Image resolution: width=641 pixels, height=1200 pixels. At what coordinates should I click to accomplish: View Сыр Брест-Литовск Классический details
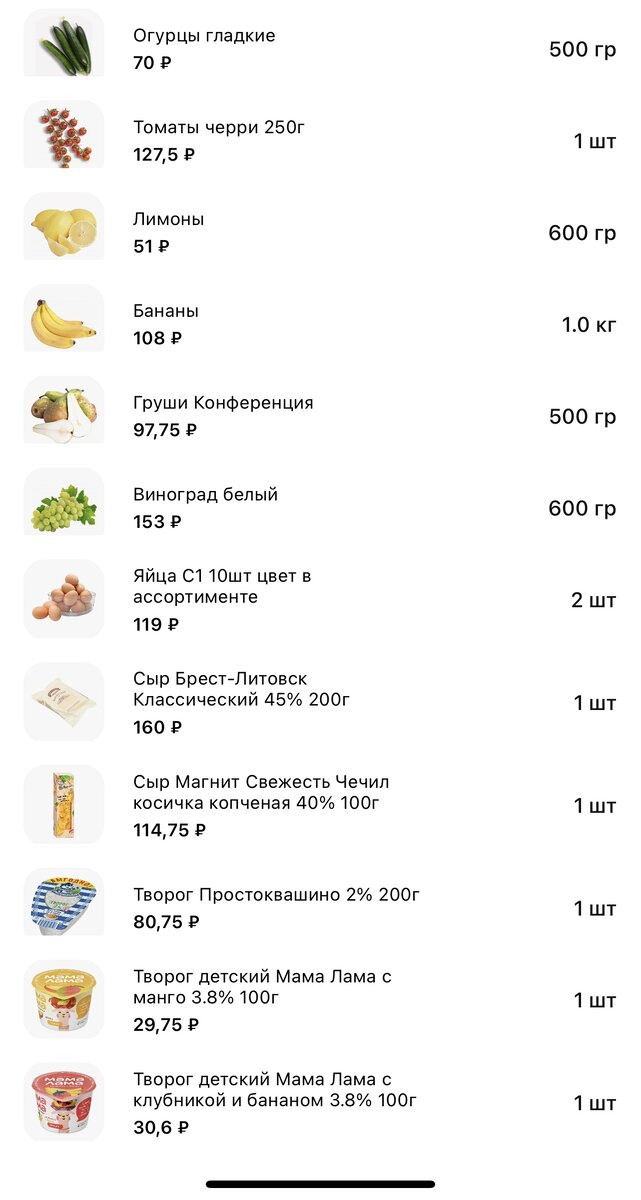320,703
